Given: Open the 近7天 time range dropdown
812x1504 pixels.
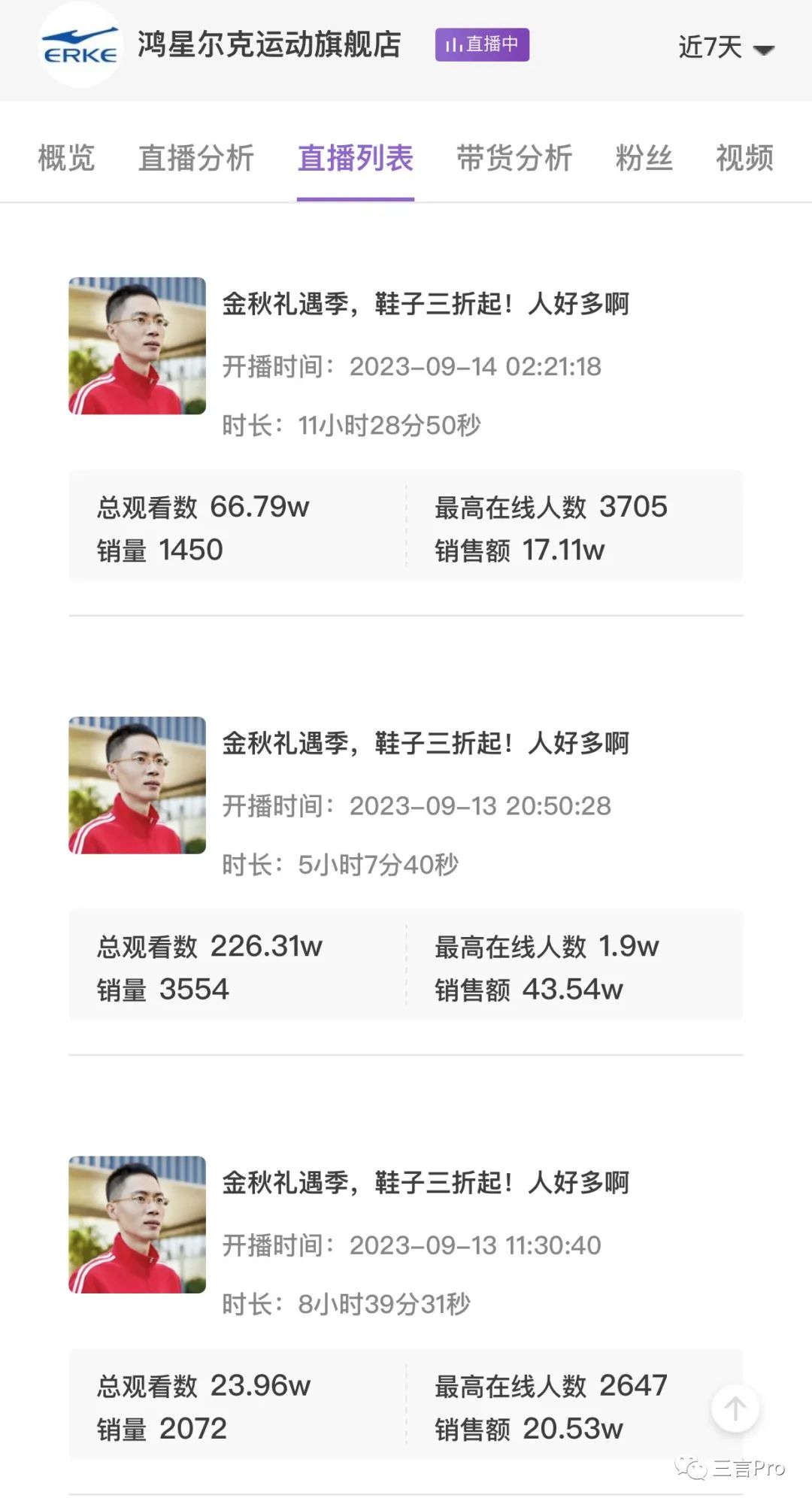Looking at the screenshot, I should [726, 47].
